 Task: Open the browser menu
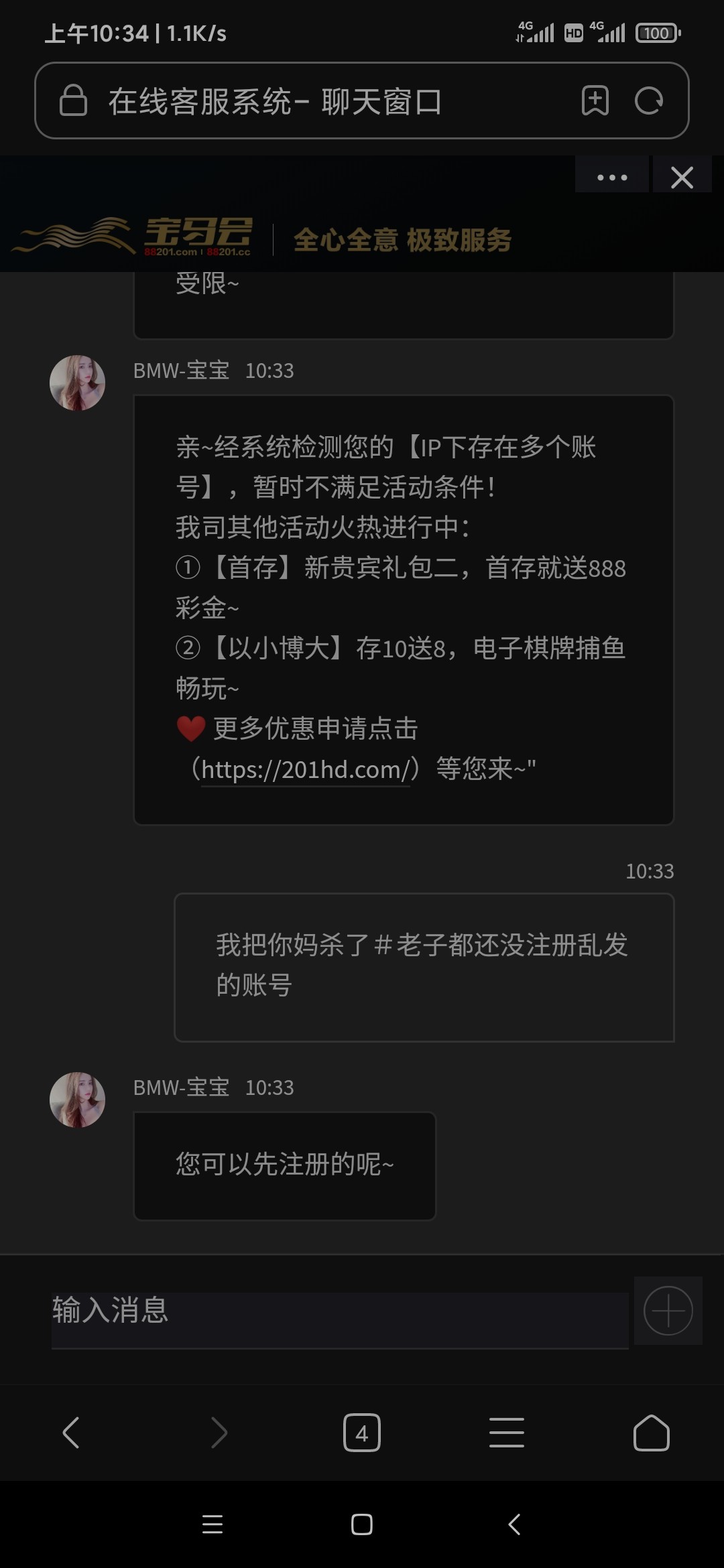coord(507,1433)
